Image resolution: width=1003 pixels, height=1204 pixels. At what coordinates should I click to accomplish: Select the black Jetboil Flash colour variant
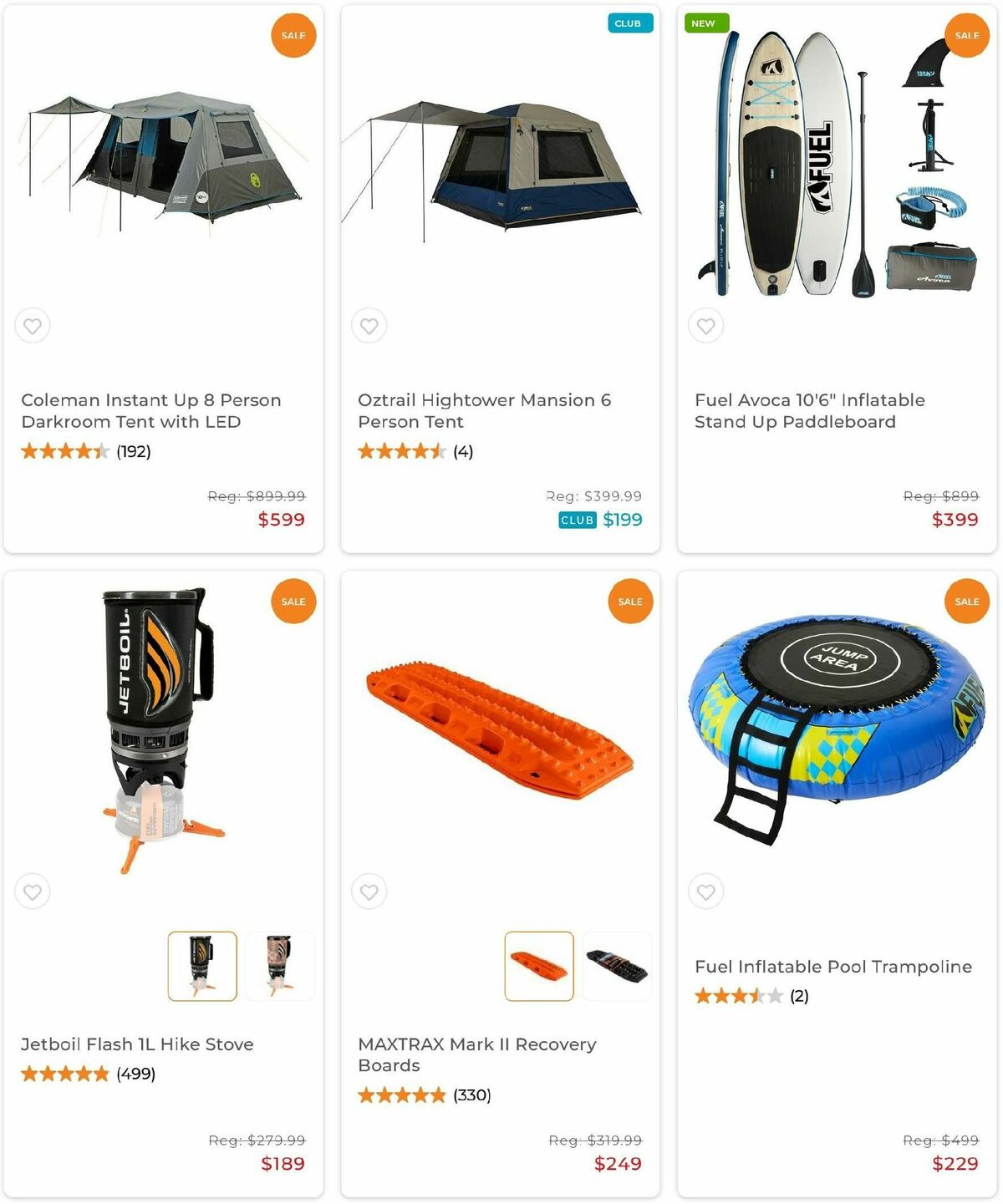202,966
